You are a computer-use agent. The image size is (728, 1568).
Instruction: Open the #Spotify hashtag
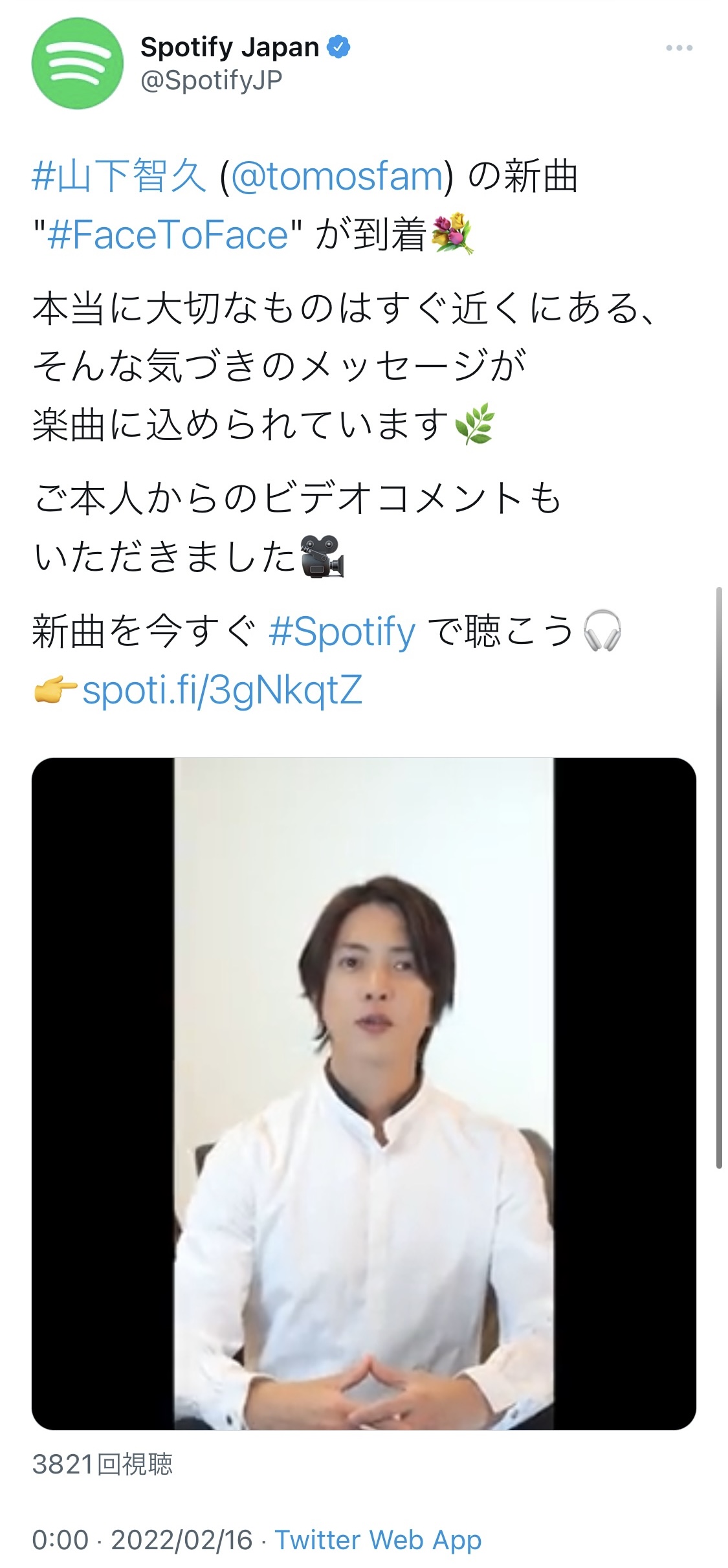342,632
